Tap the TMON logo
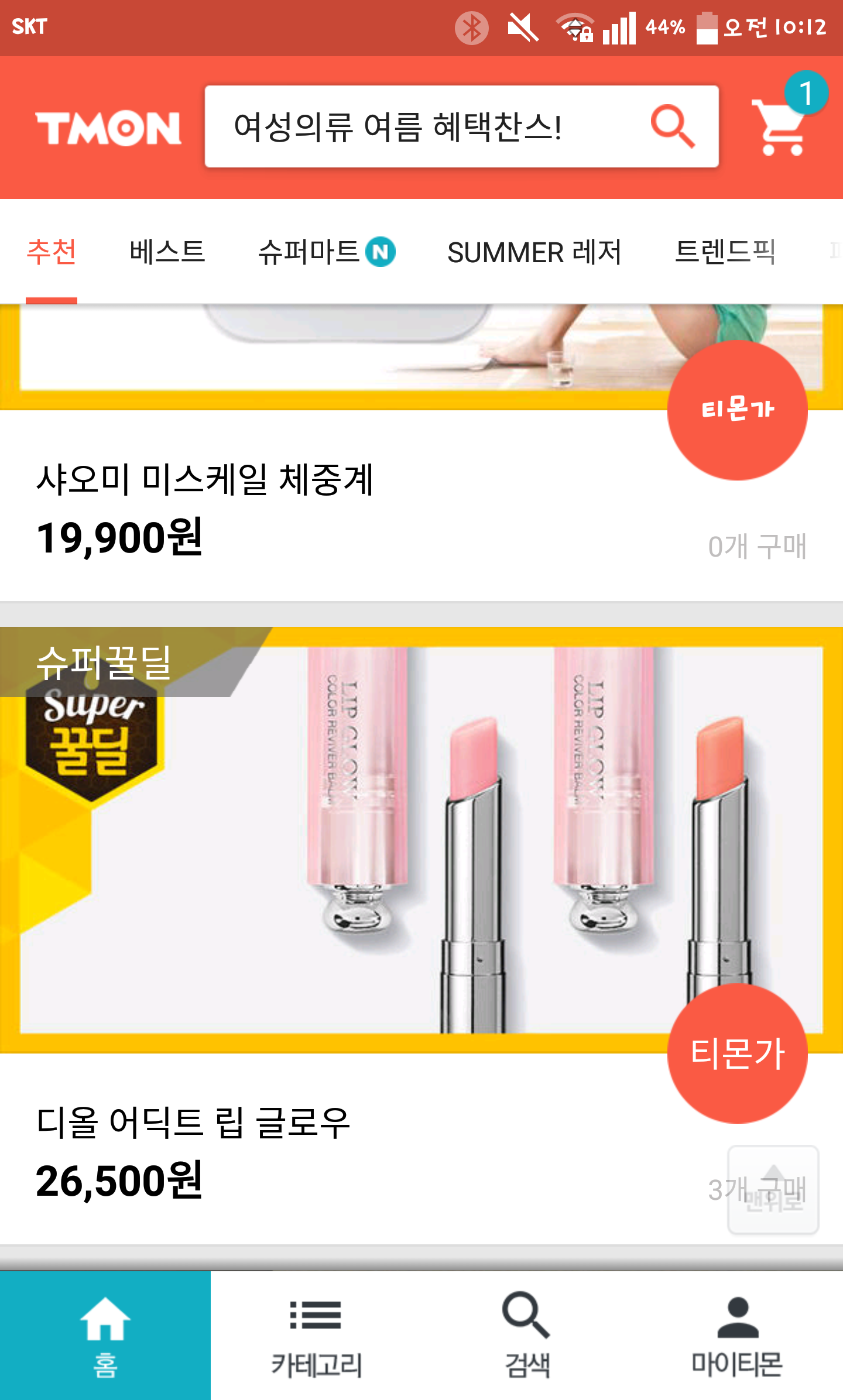Image resolution: width=843 pixels, height=1400 pixels. tap(108, 128)
